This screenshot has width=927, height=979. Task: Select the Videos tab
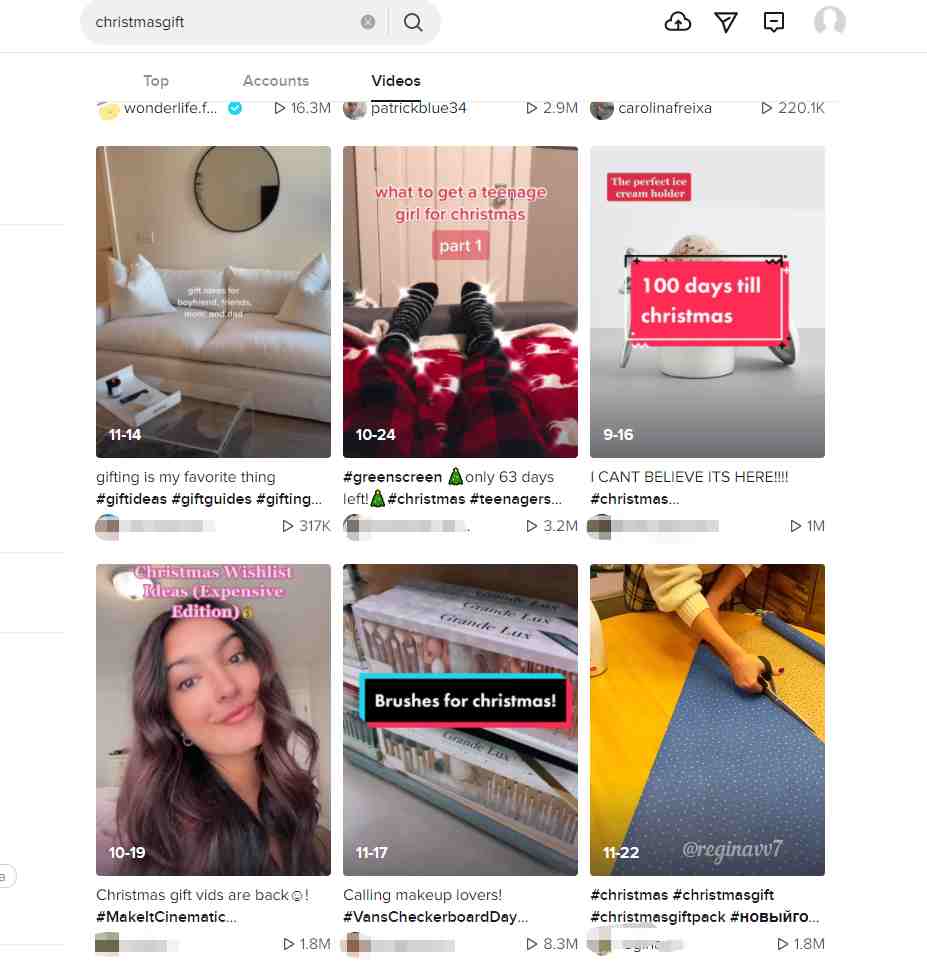click(x=396, y=81)
